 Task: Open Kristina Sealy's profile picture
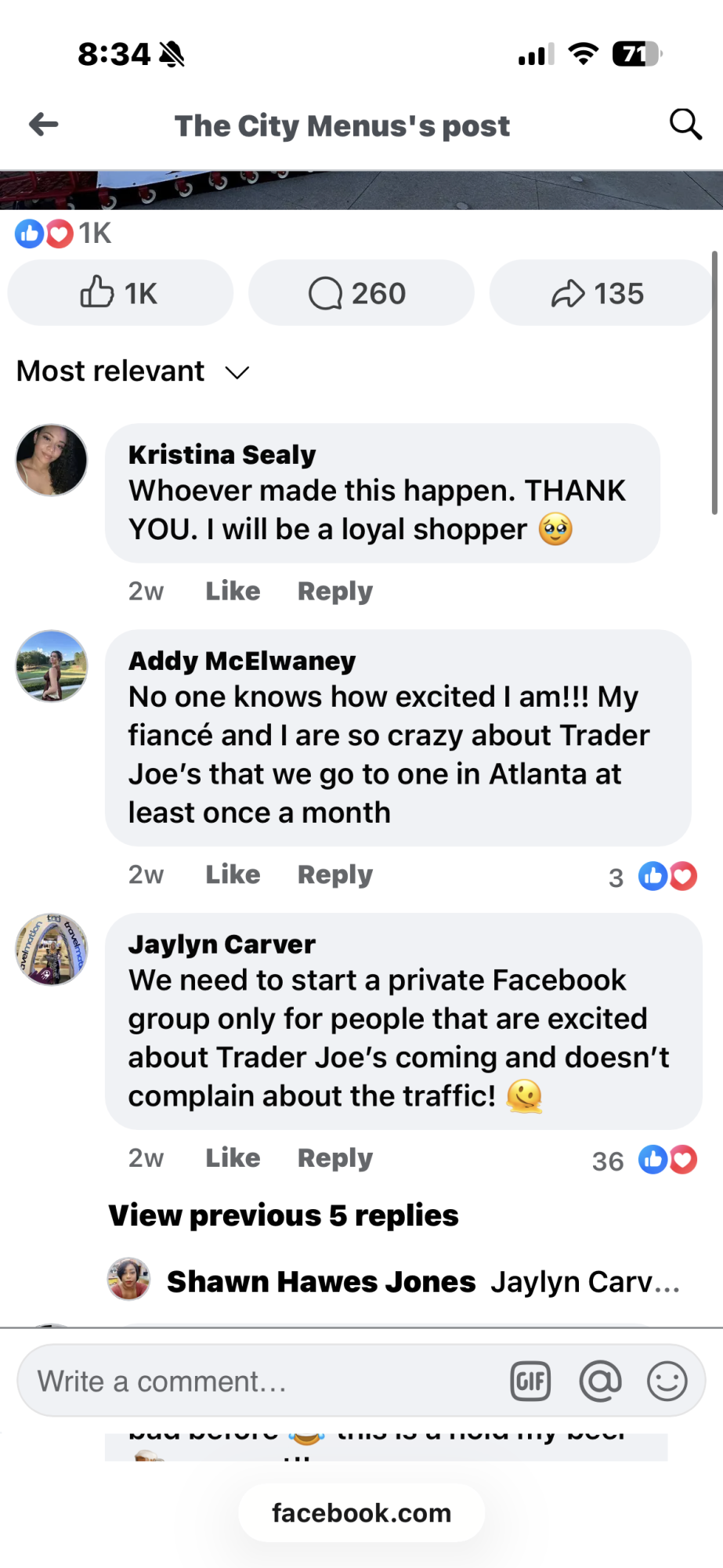click(x=52, y=460)
